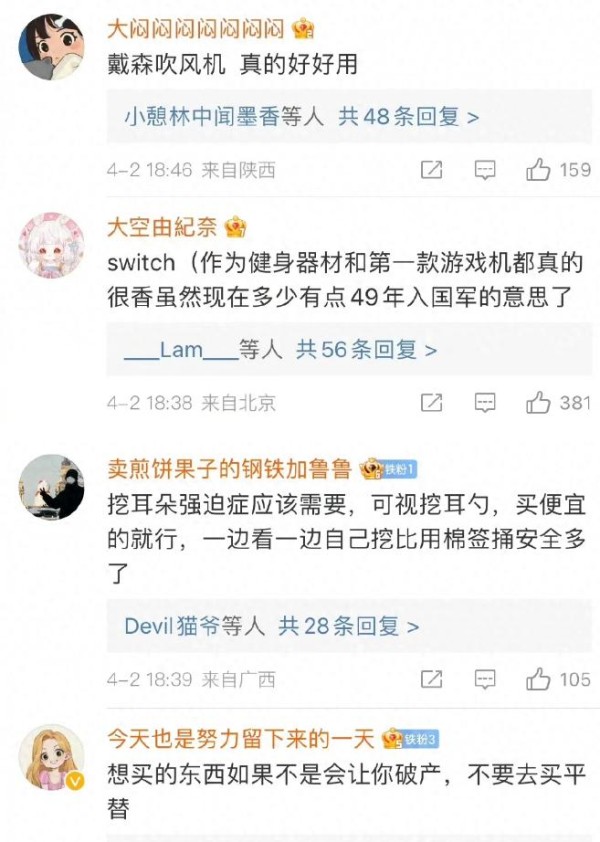This screenshot has width=600, height=842.
Task: Open 大闷闷闷闷闷闷闷's profile avatar
Action: (x=52, y=47)
